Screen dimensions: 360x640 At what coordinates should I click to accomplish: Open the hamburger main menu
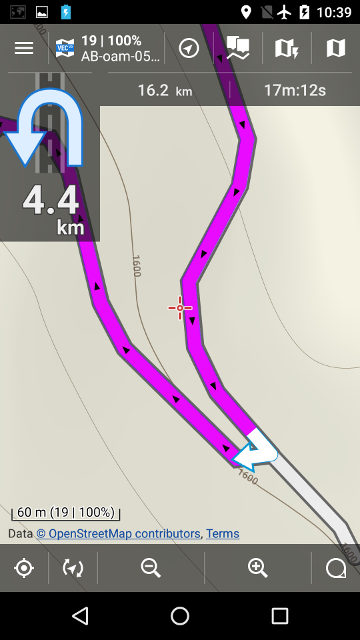coord(24,48)
